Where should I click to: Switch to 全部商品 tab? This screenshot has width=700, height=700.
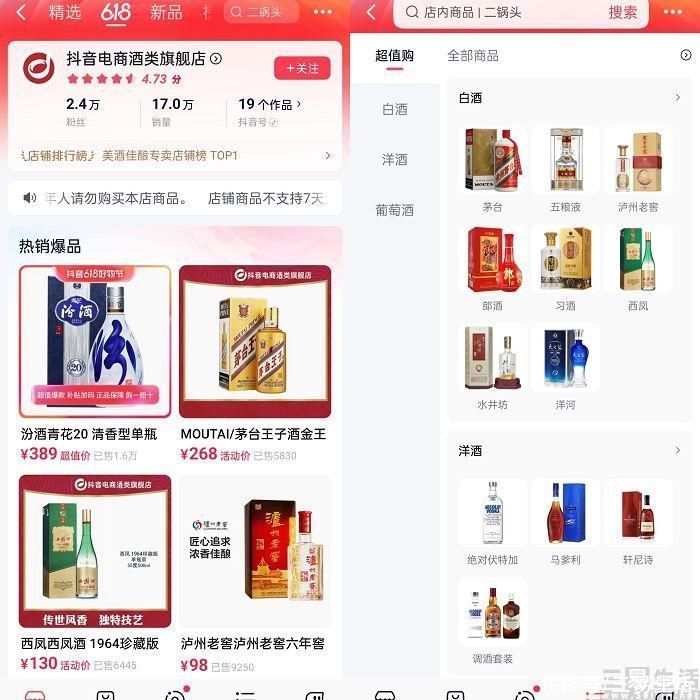(x=472, y=56)
